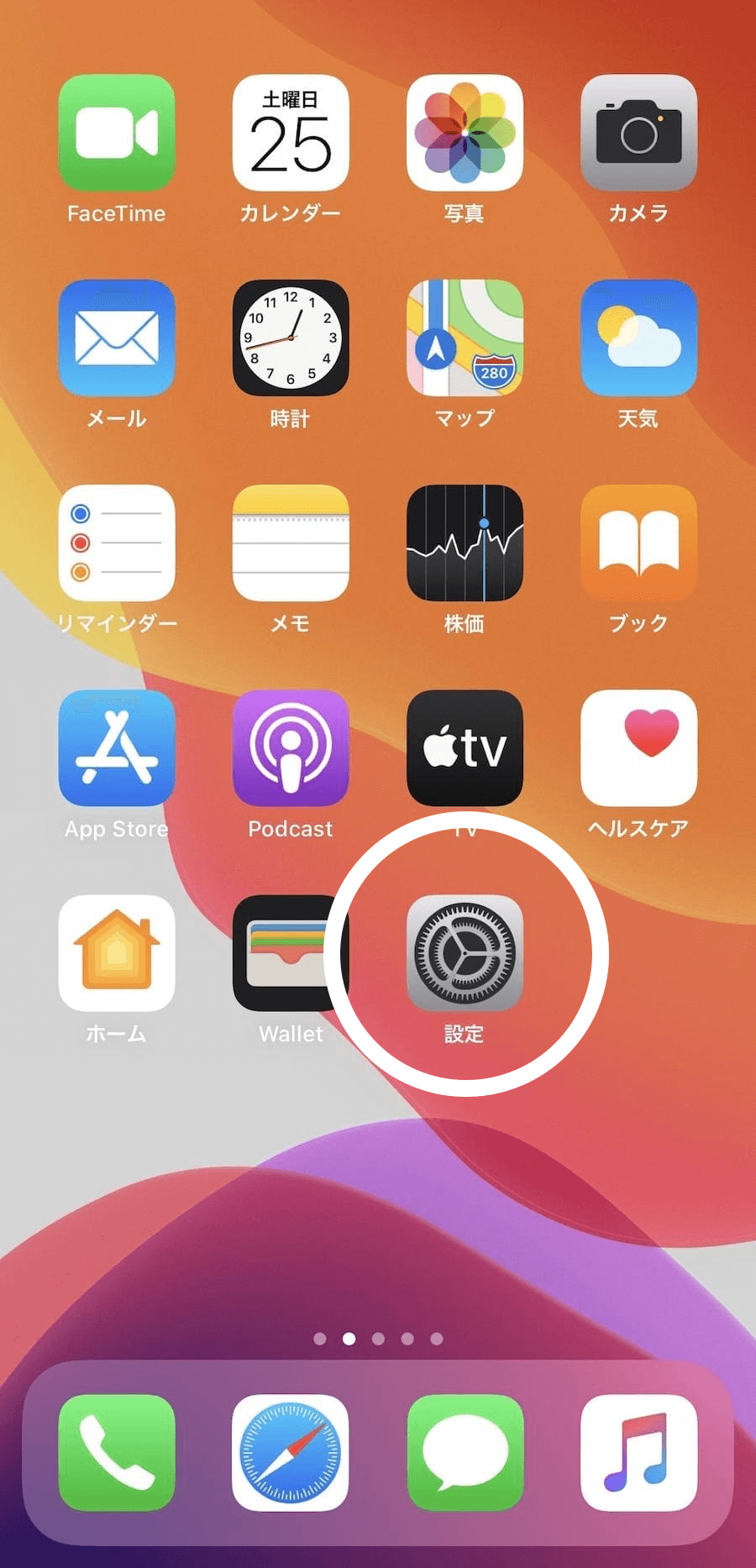Launch Safari from the dock
Image resolution: width=756 pixels, height=1568 pixels.
(x=291, y=1452)
